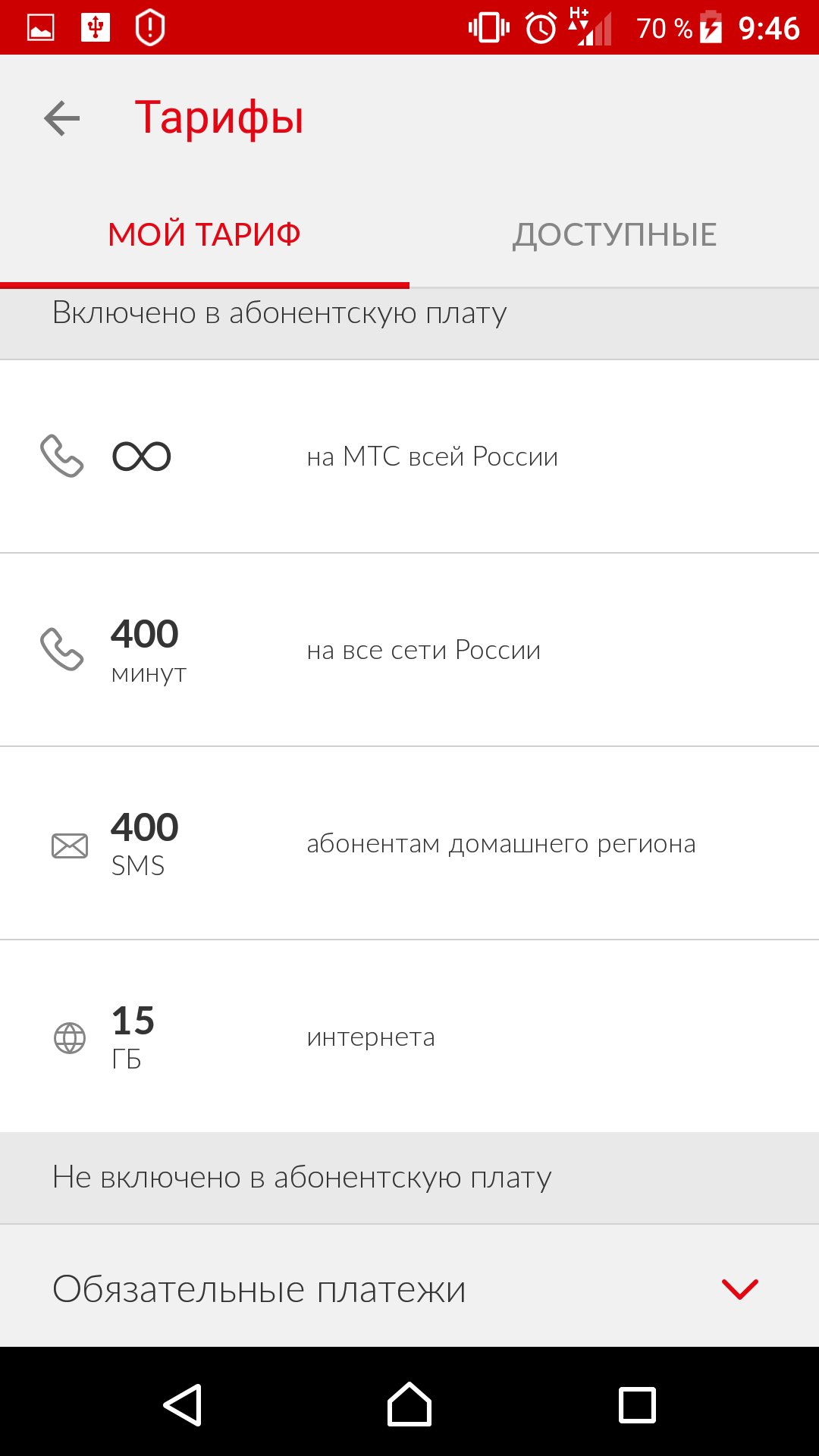Expand the Обязательные платежи section
This screenshot has width=819, height=1456.
pos(409,1288)
